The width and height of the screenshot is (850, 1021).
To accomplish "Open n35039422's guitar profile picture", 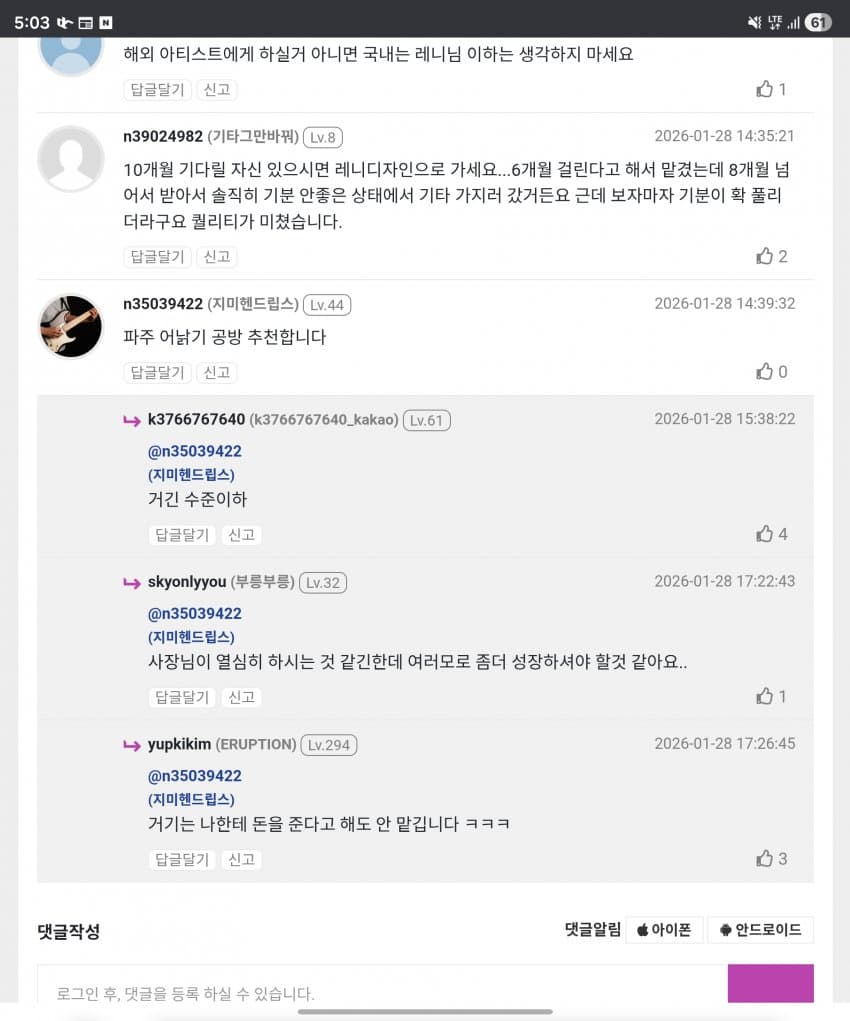I will pos(70,326).
